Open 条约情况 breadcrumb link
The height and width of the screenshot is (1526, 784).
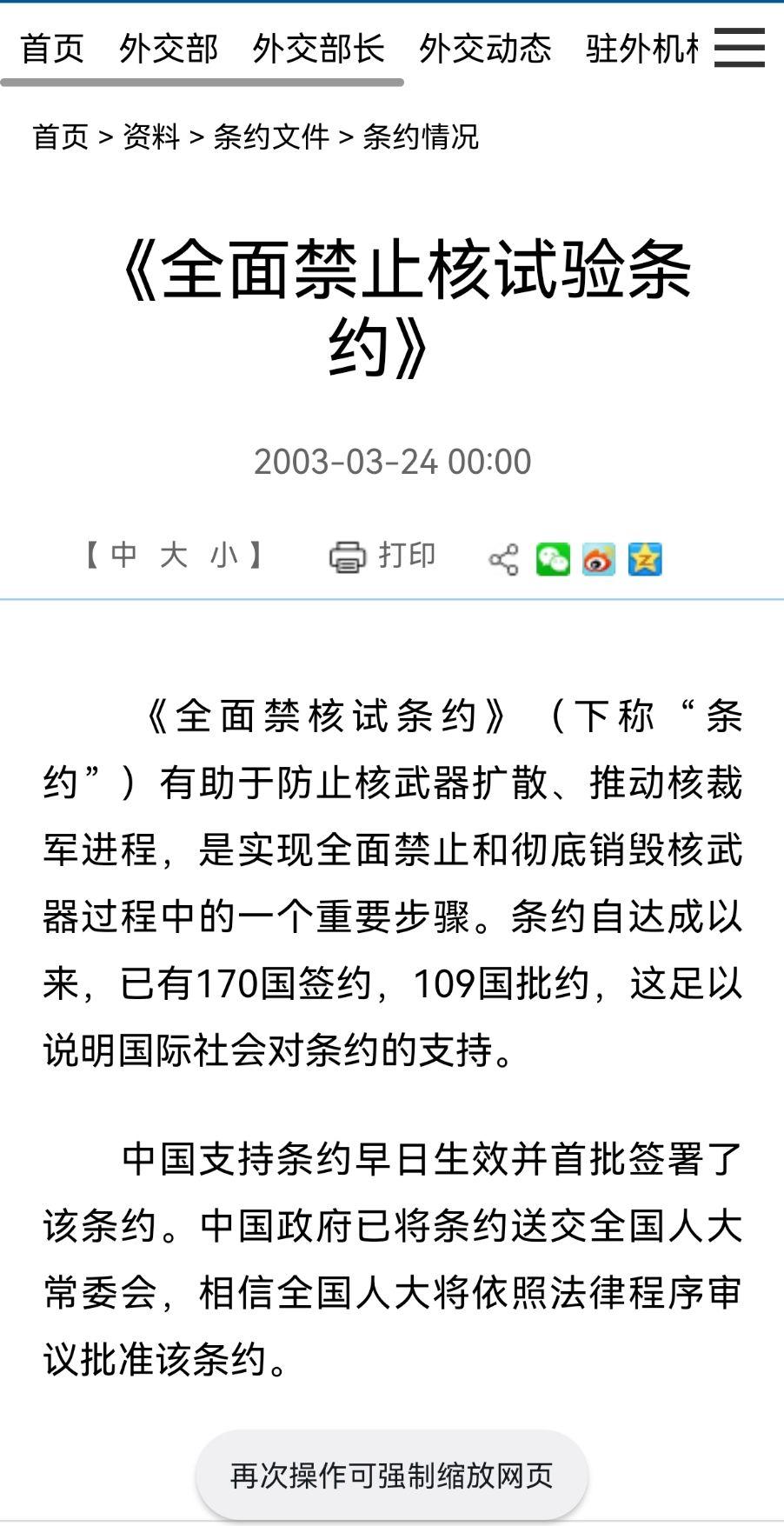click(421, 137)
